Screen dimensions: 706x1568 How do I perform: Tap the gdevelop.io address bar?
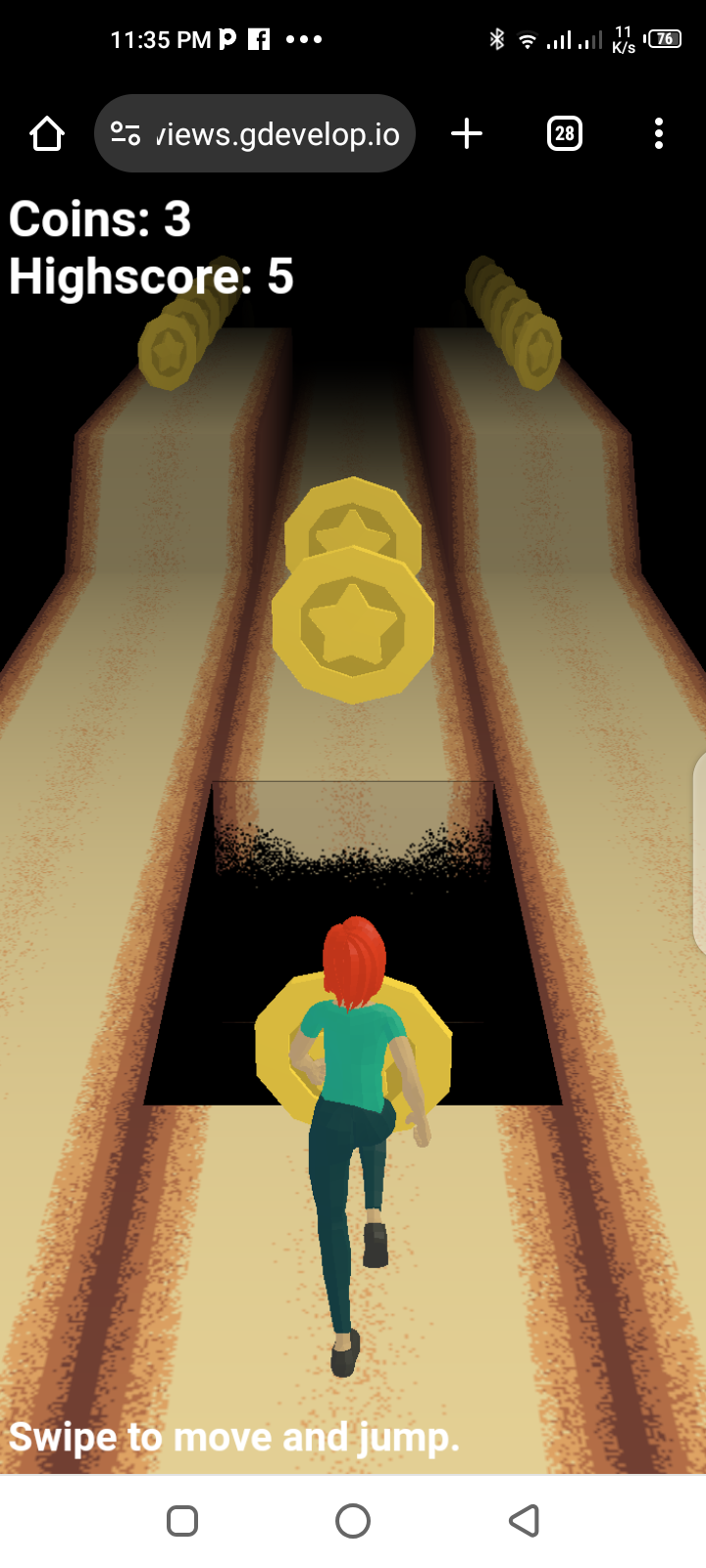[x=277, y=133]
